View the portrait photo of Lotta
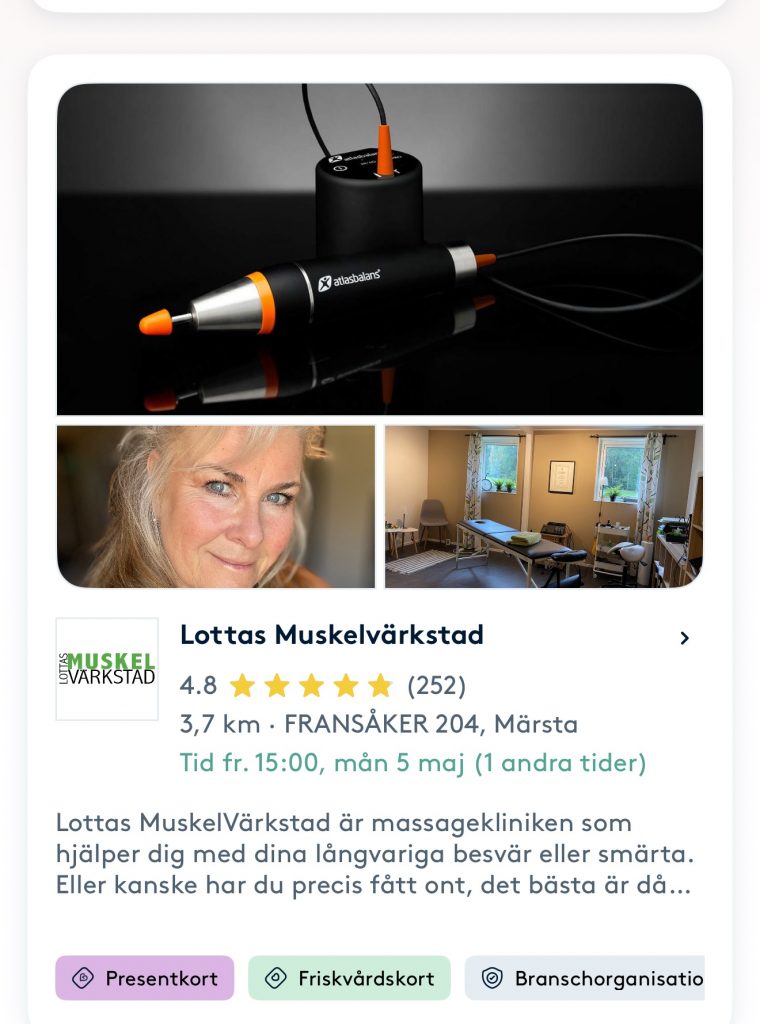 click(x=216, y=506)
